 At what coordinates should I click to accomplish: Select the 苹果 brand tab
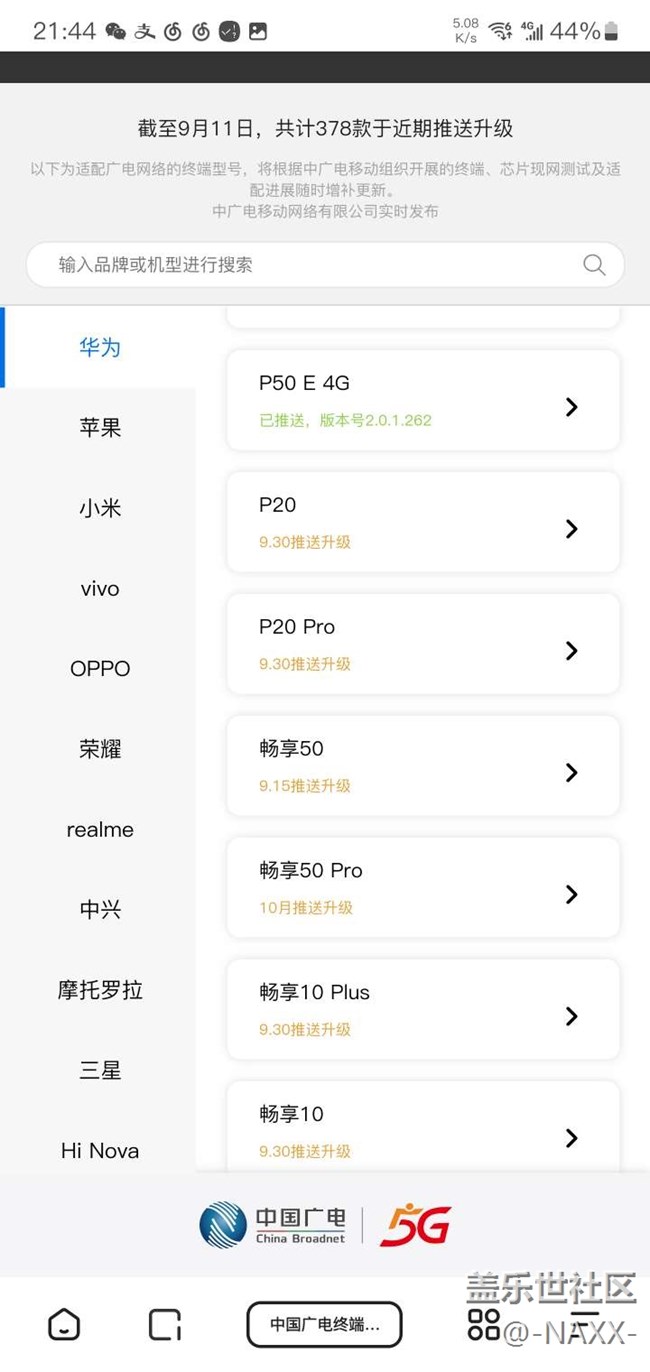[100, 428]
